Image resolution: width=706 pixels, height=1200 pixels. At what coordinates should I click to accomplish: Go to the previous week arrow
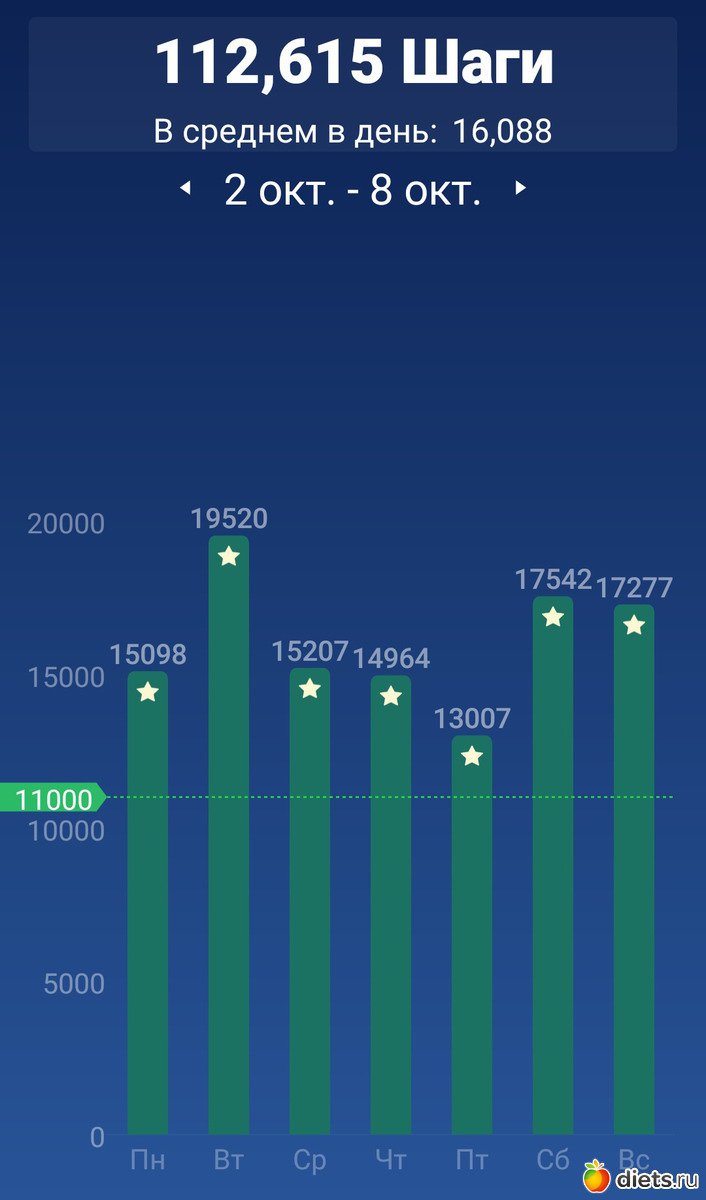(185, 188)
